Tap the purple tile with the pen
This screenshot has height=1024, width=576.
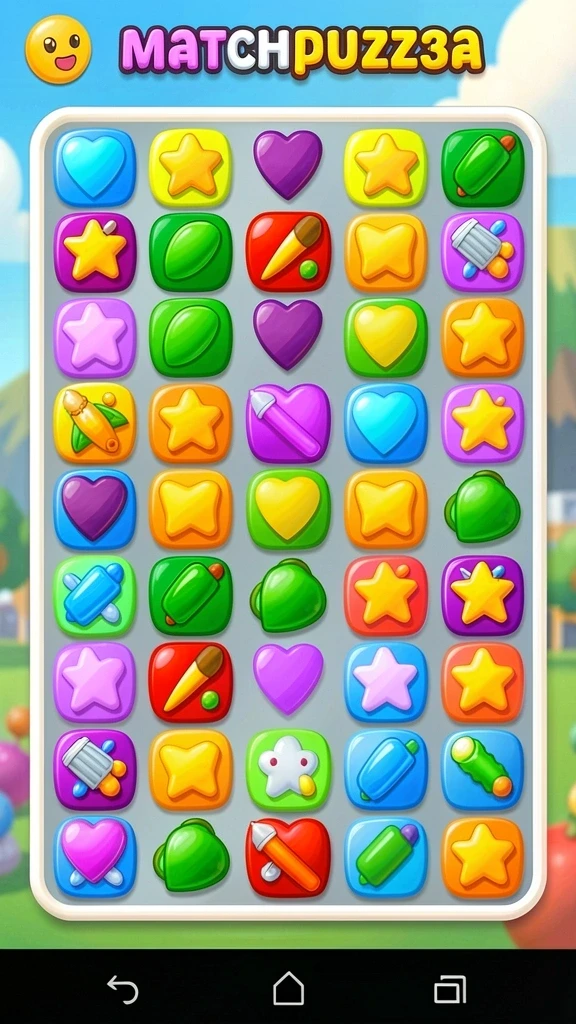[289, 423]
